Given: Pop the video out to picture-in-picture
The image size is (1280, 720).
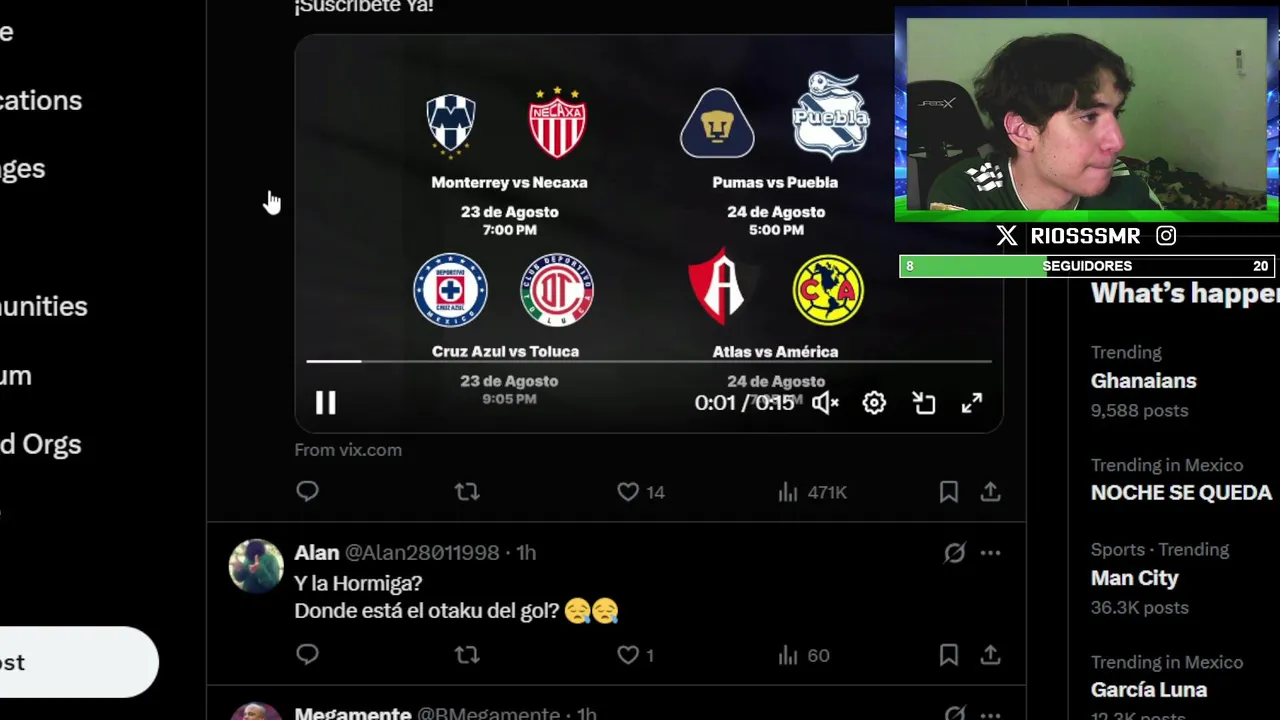Looking at the screenshot, I should [923, 403].
